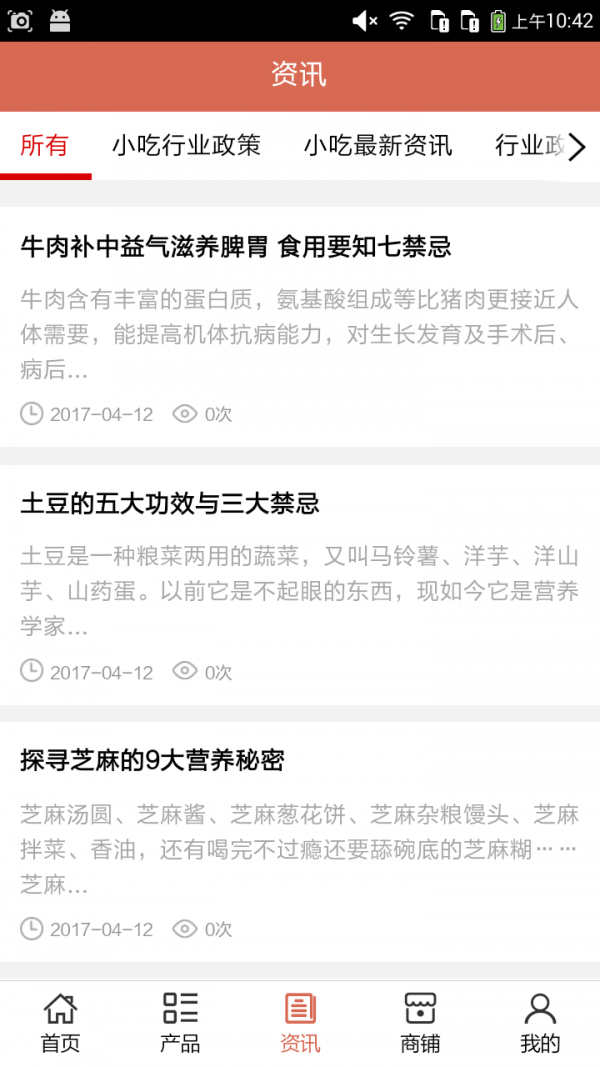The image size is (600, 1067).
Task: Open the article 土豆的五大功效与三大禁忌
Action: pyautogui.click(x=170, y=503)
